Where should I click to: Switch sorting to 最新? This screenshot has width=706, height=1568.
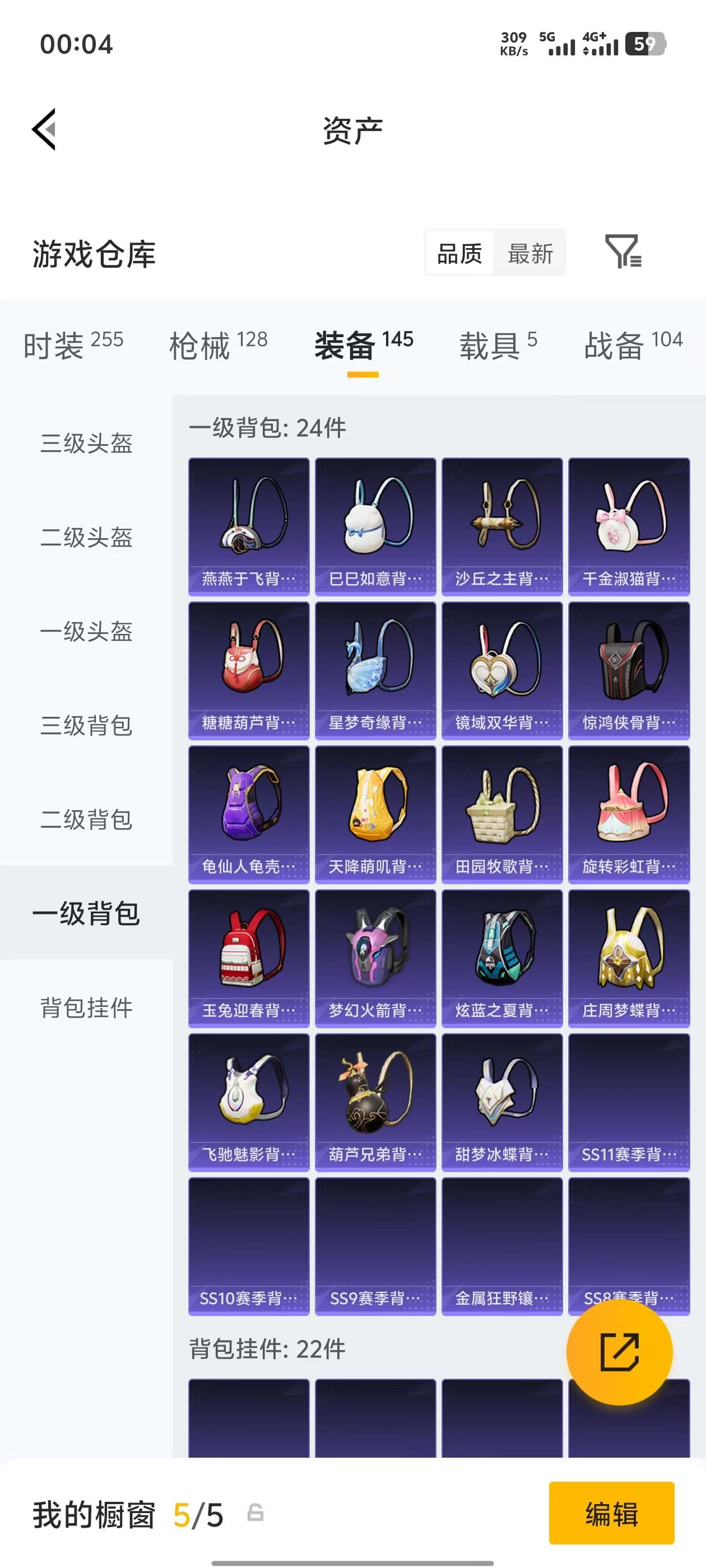[531, 254]
